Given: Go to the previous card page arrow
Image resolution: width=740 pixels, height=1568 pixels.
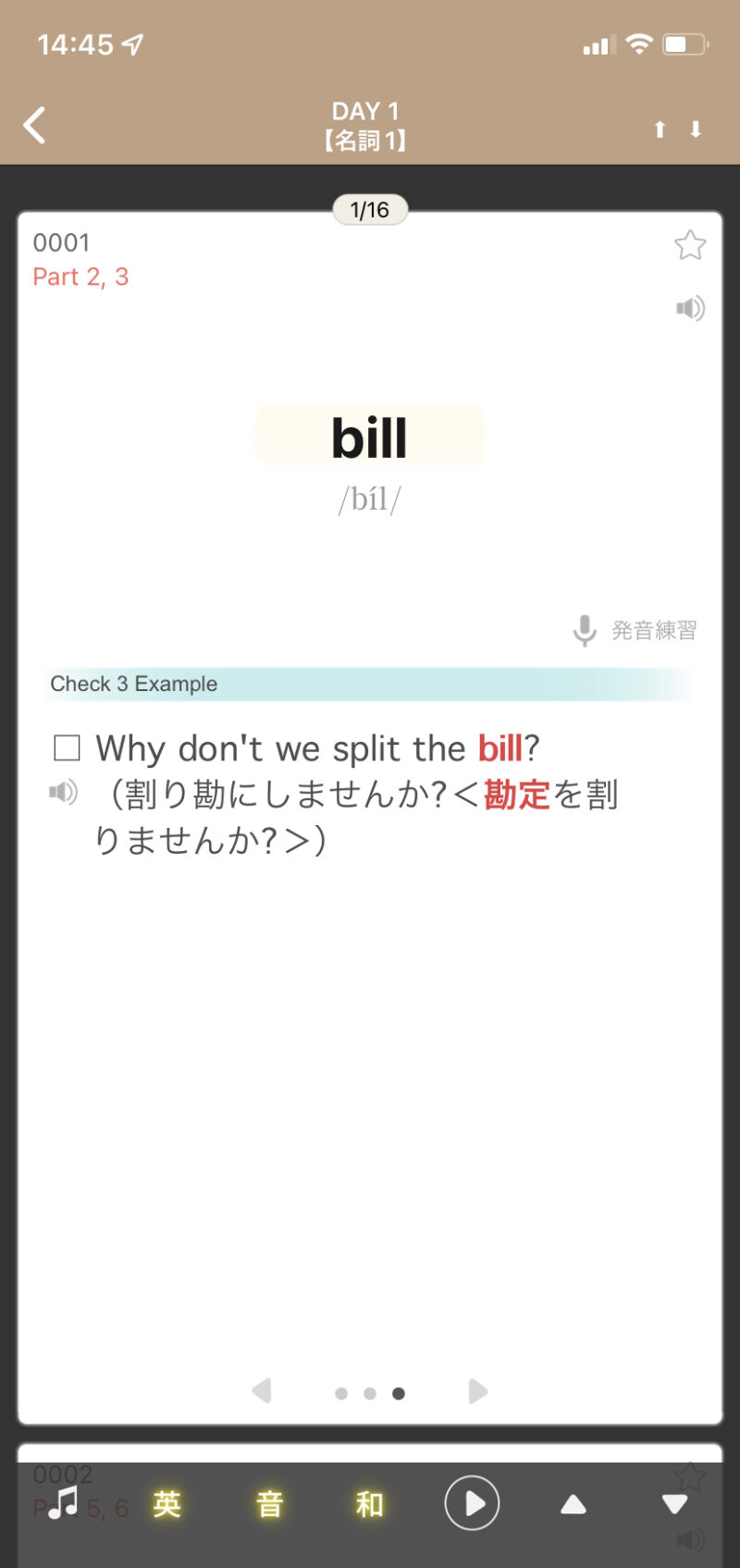Looking at the screenshot, I should [x=262, y=1391].
